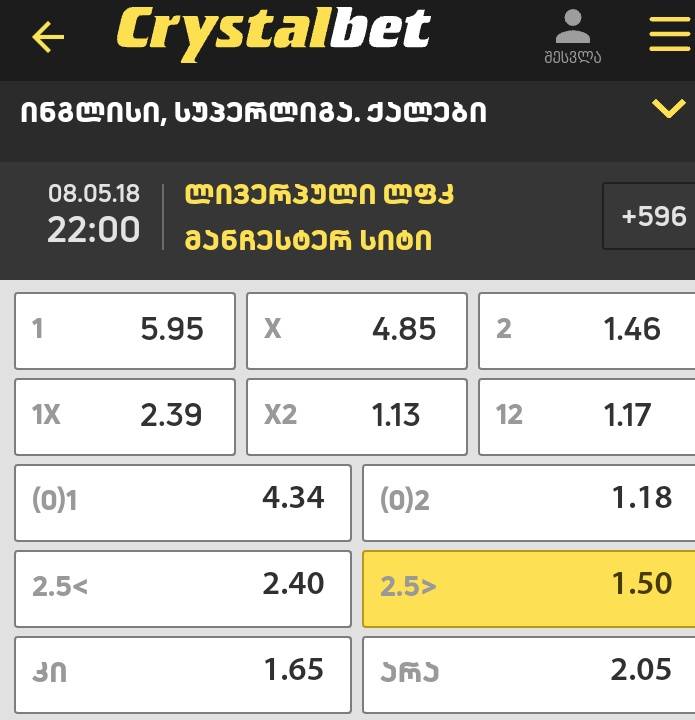Choose კი at odds 1.65

click(183, 673)
